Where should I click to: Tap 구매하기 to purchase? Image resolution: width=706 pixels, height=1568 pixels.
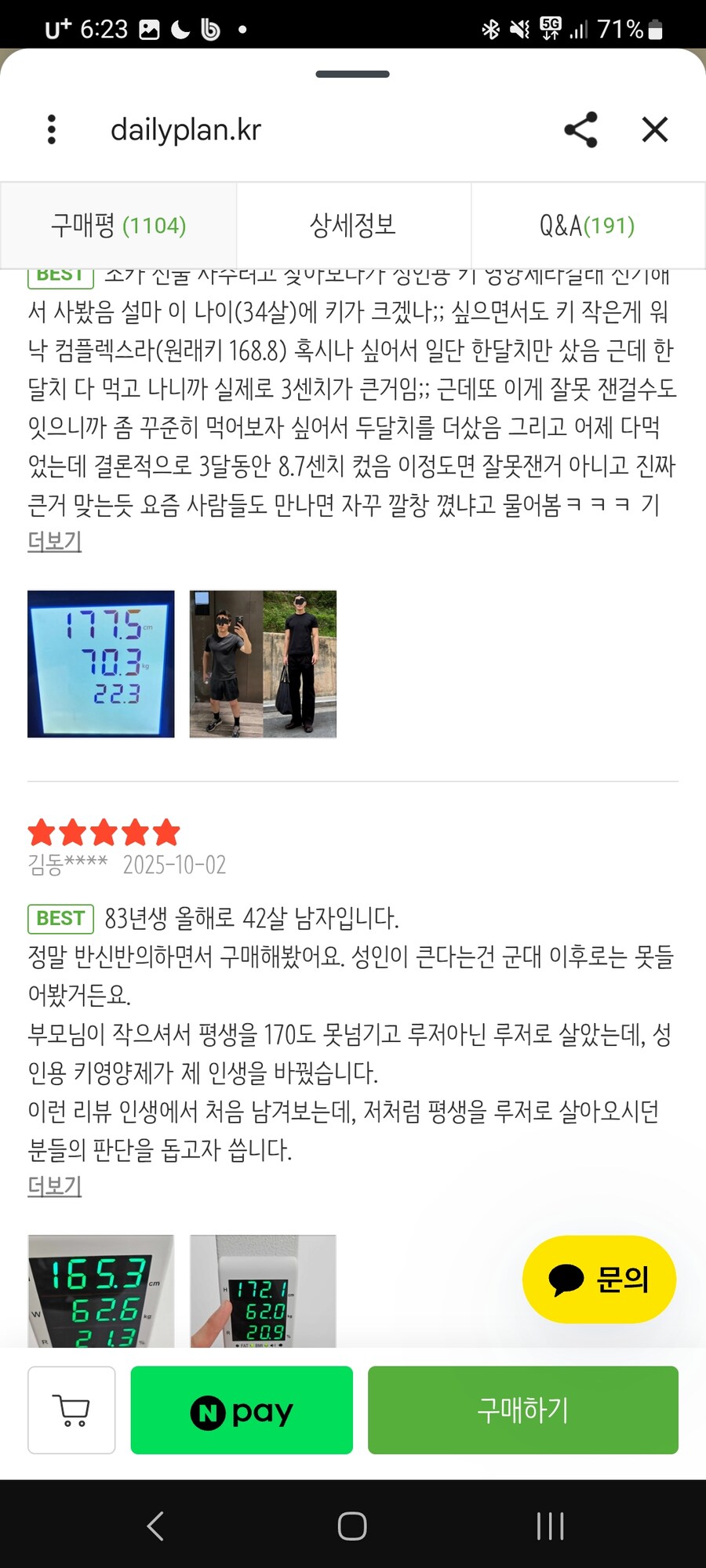[x=522, y=1409]
